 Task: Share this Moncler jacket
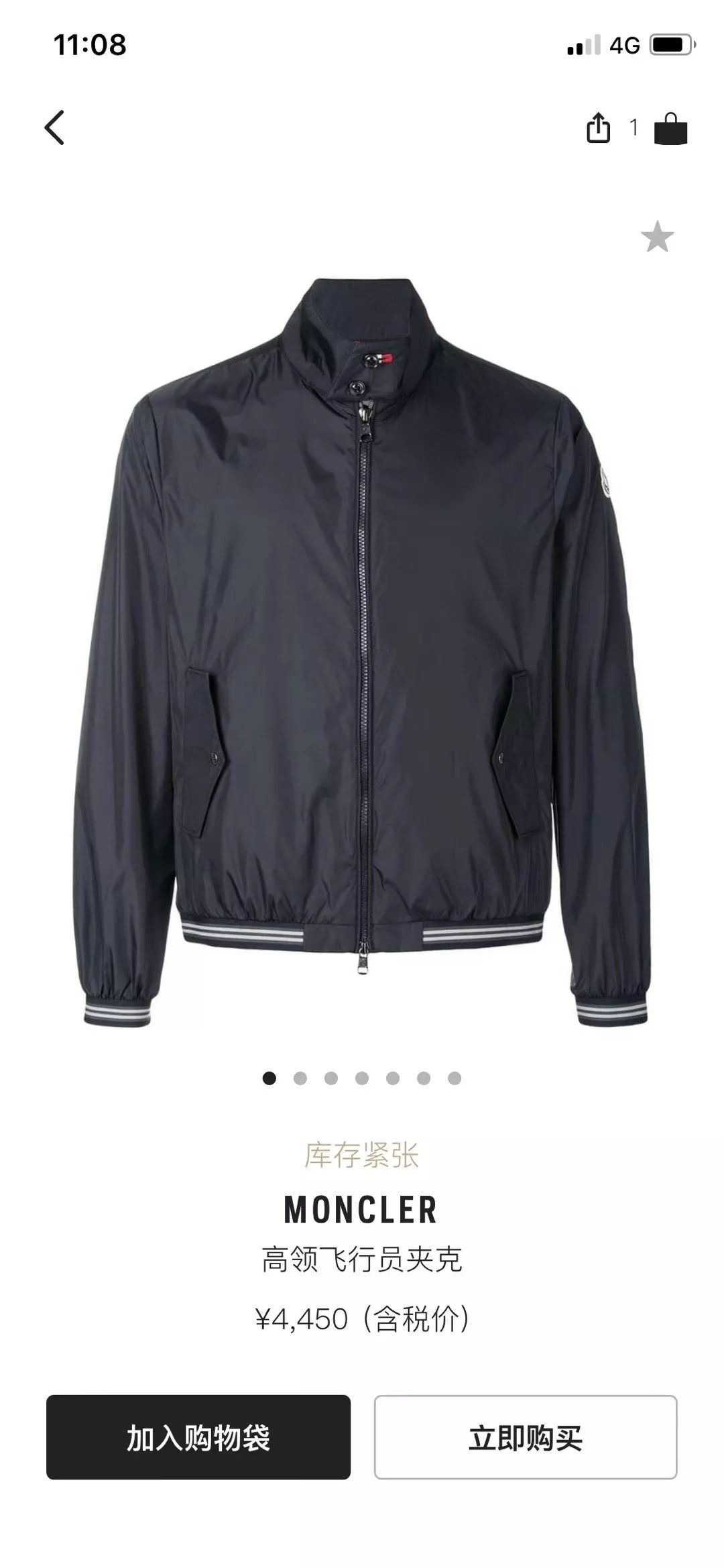[598, 127]
